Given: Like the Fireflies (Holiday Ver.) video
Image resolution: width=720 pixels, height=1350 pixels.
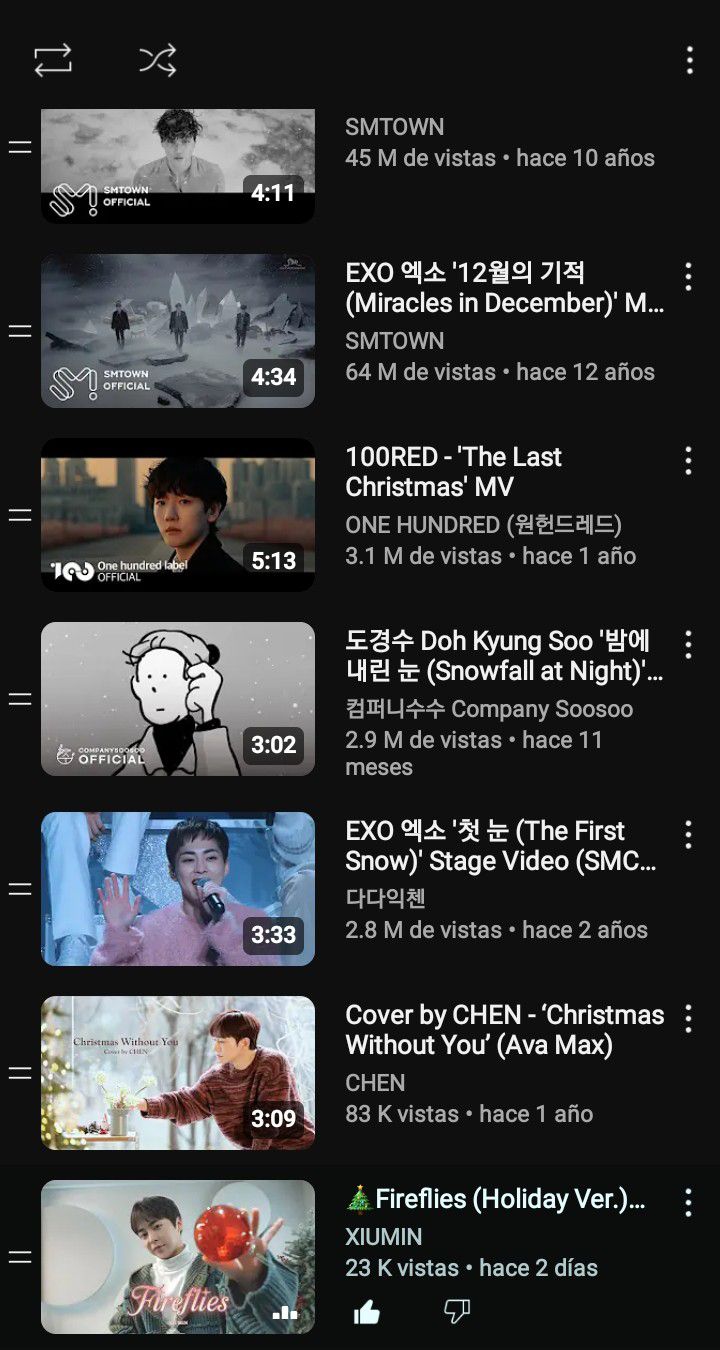Looking at the screenshot, I should 367,1313.
